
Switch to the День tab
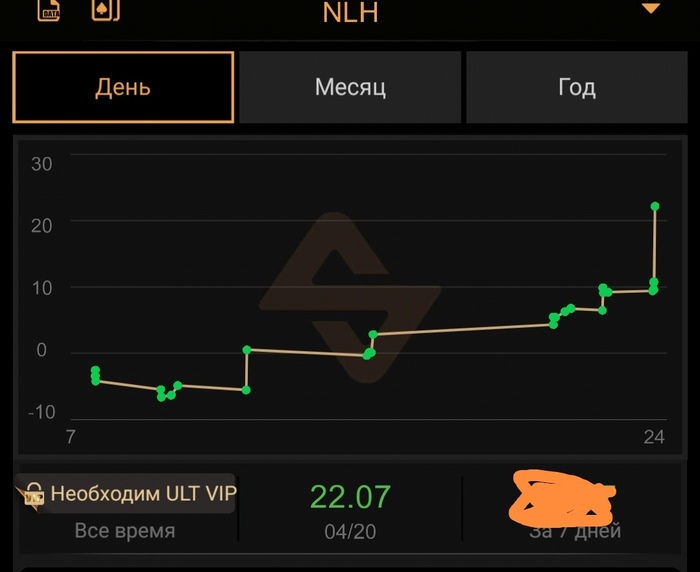click(123, 87)
